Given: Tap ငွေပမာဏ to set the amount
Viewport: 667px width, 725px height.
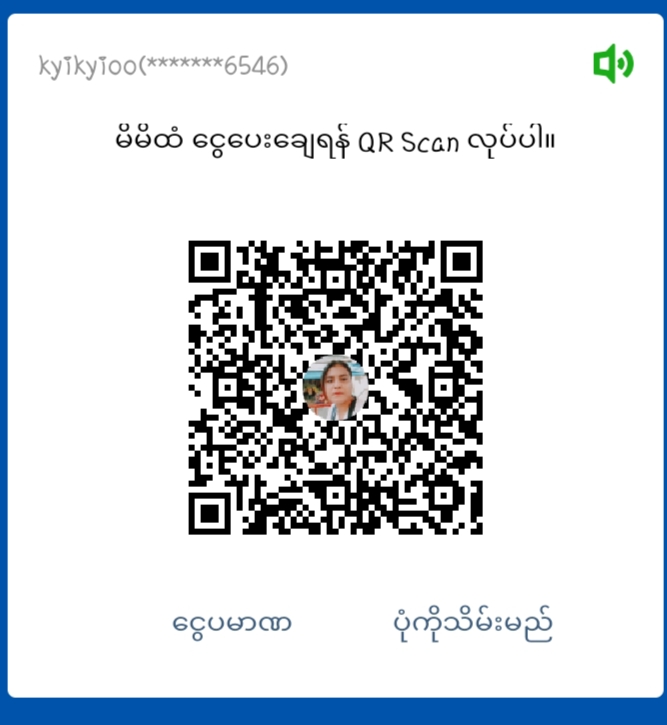Looking at the screenshot, I should coord(232,624).
